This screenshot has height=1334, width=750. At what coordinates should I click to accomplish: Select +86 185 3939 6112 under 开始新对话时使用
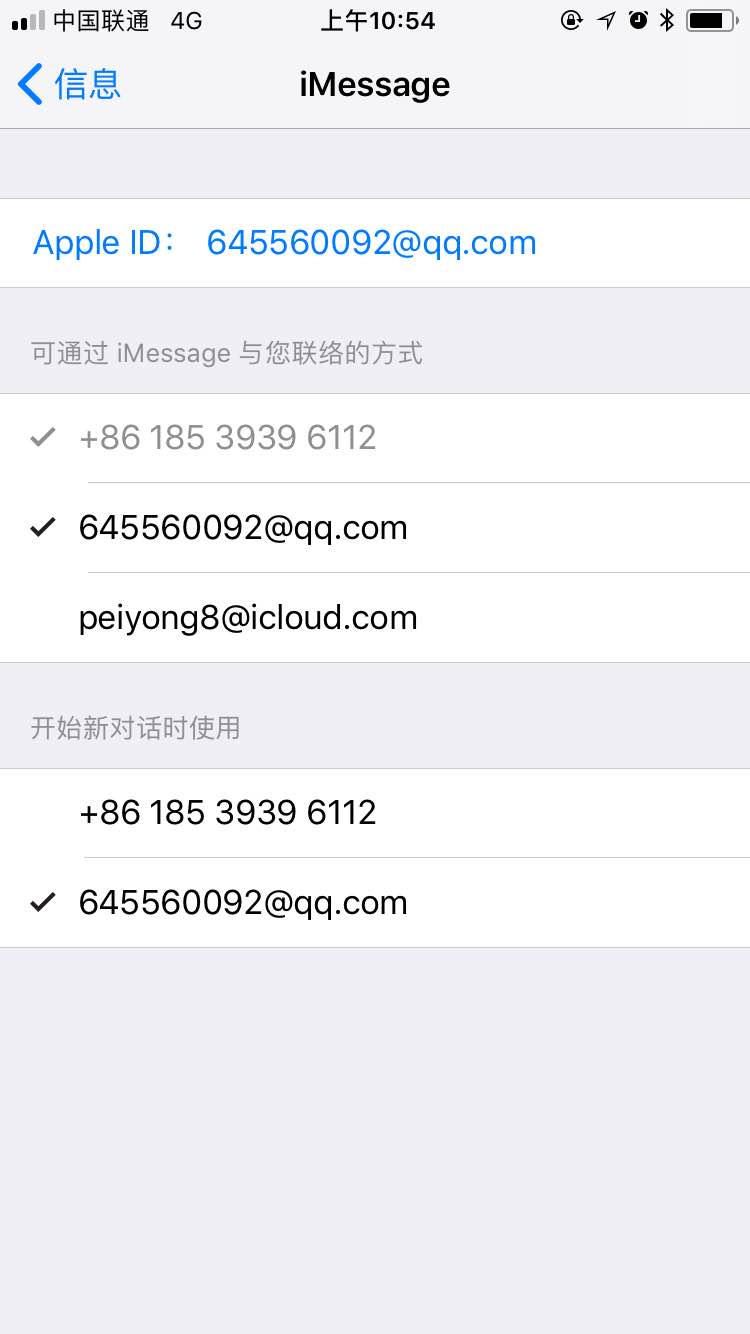click(228, 813)
